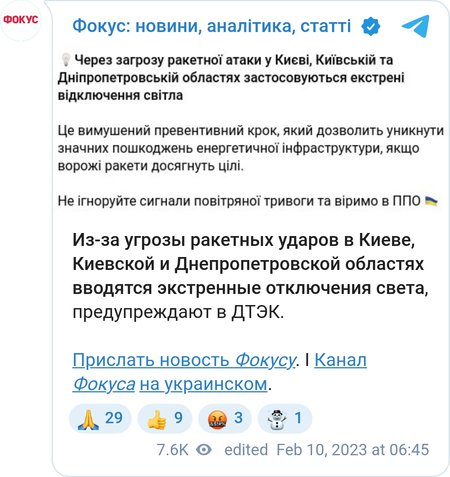Open the Фокус channel avatar
Viewport: 450px width, 477px height.
[21, 20]
